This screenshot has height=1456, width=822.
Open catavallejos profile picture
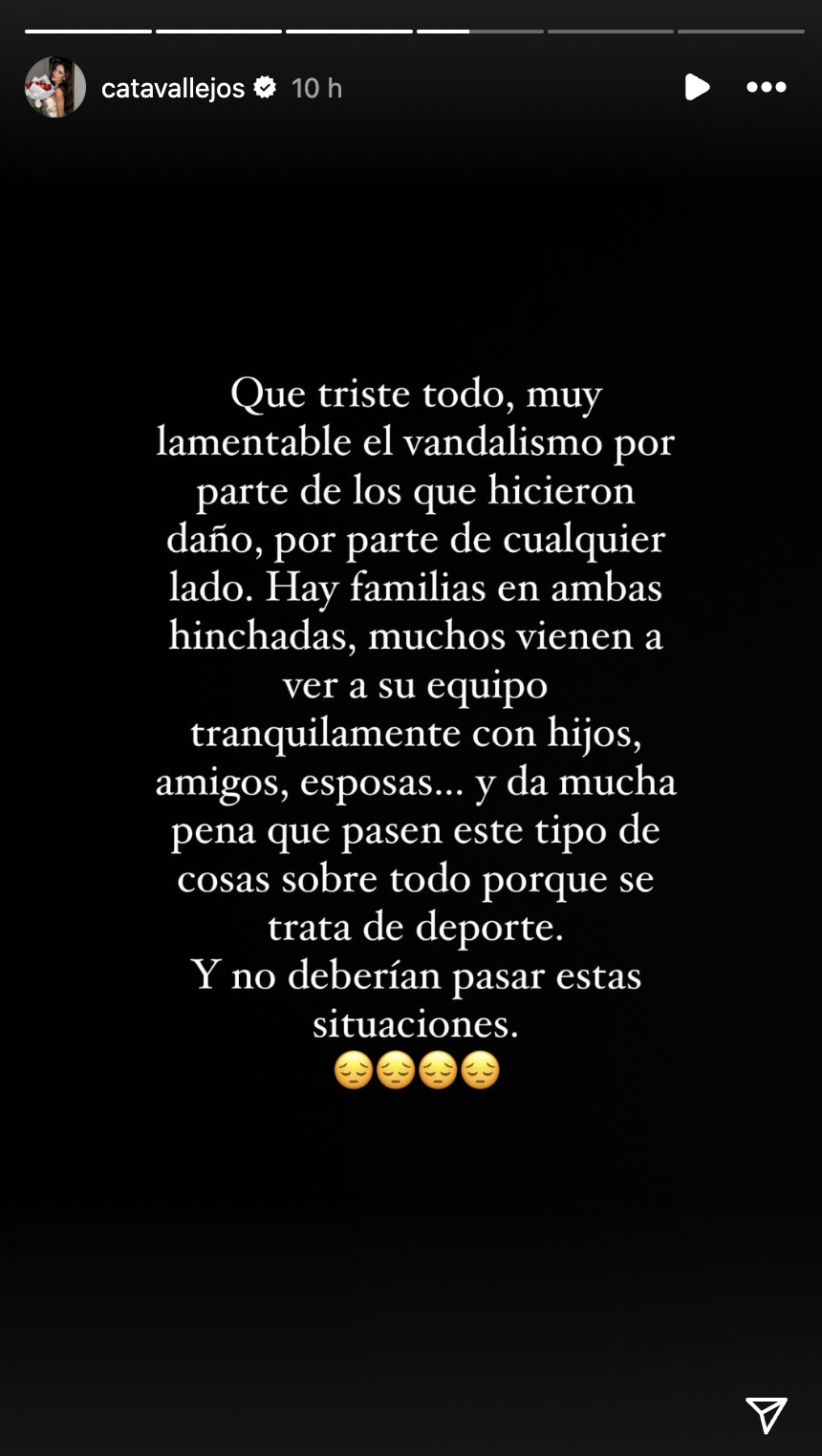coord(54,88)
